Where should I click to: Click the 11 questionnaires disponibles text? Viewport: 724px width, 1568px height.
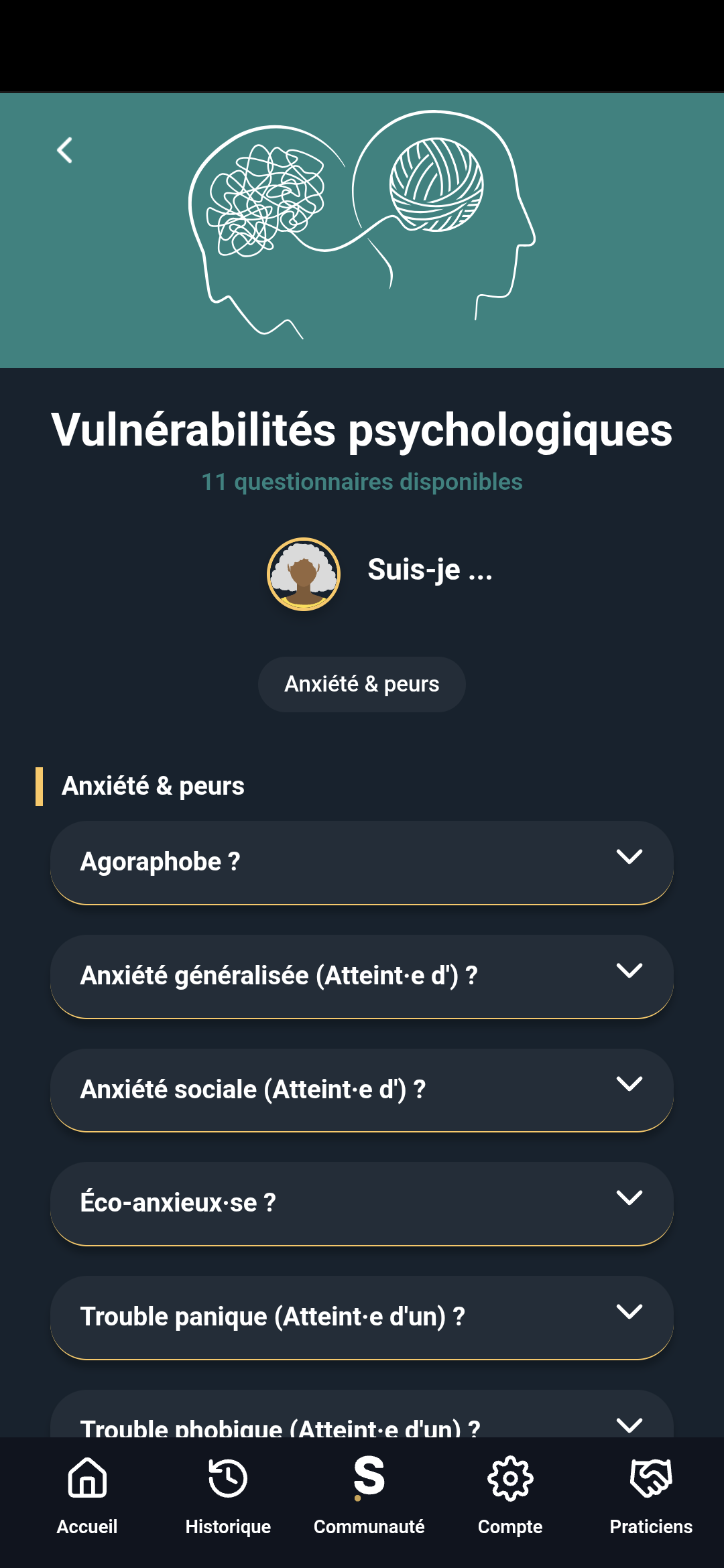click(362, 481)
